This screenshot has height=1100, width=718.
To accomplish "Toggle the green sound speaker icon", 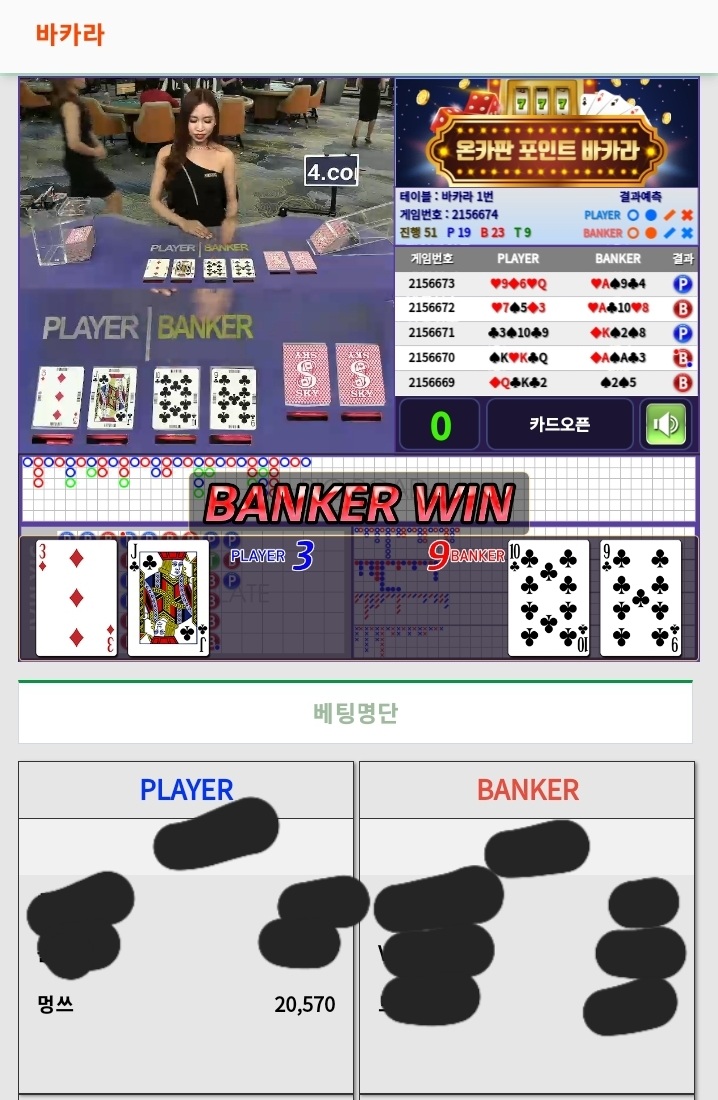I will tap(666, 425).
